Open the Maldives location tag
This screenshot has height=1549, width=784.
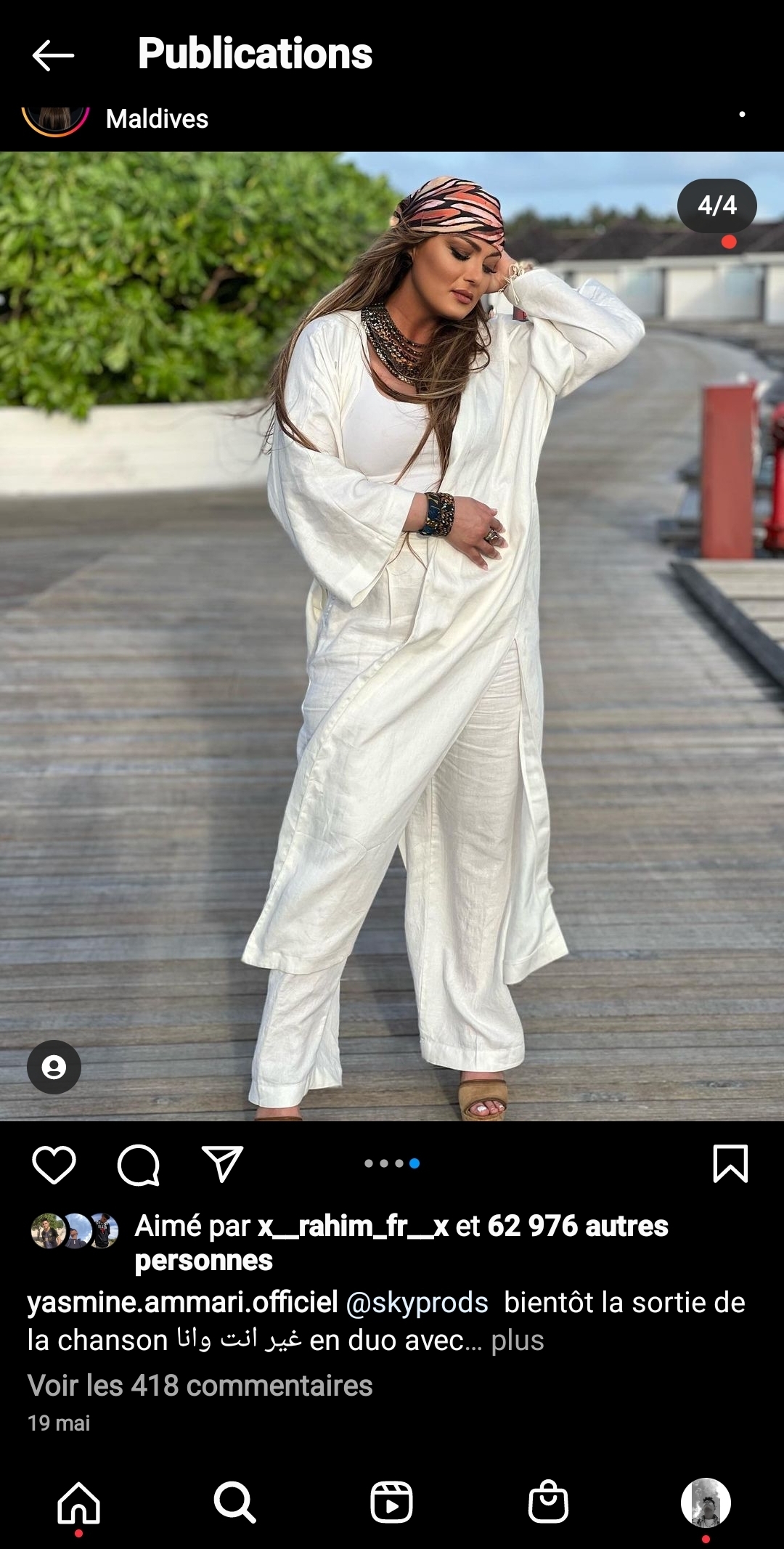coord(157,119)
